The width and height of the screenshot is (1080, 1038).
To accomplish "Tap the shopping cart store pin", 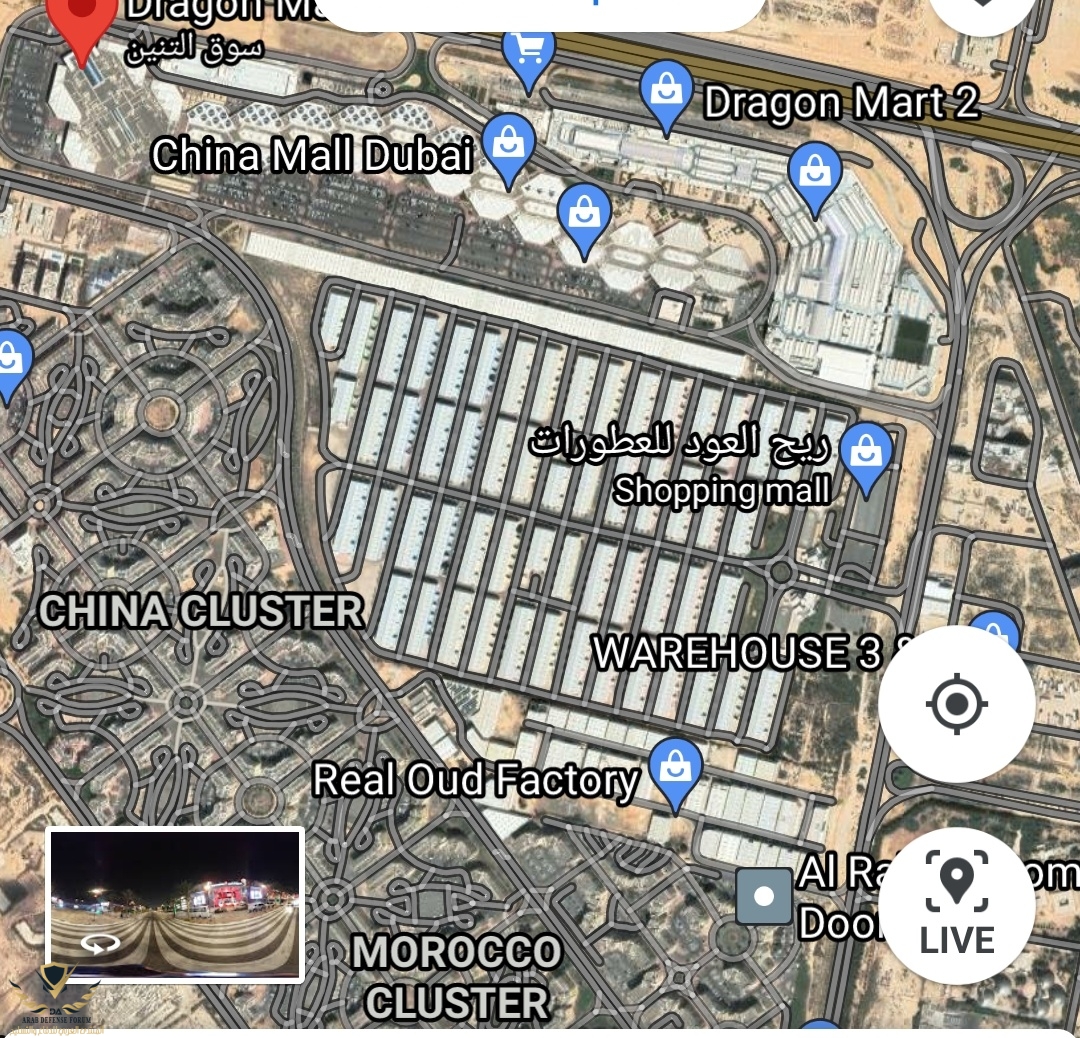I will coord(529,53).
